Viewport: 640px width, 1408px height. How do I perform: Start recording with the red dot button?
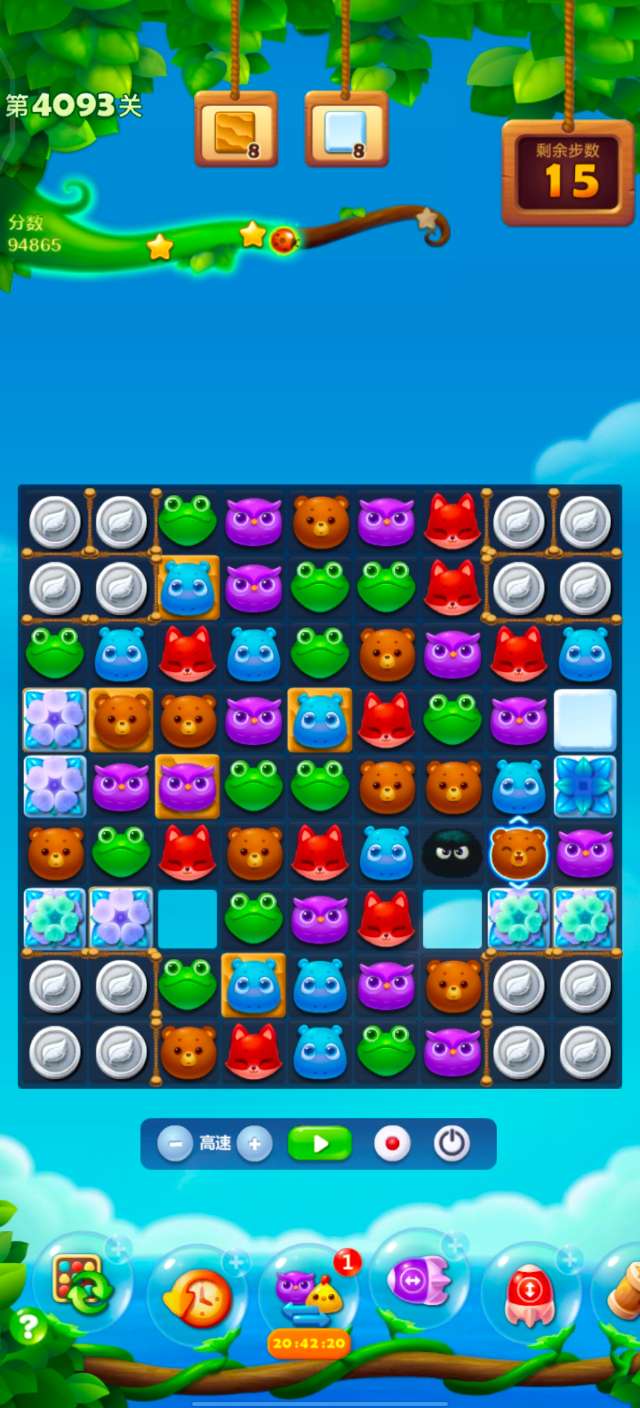[392, 1143]
